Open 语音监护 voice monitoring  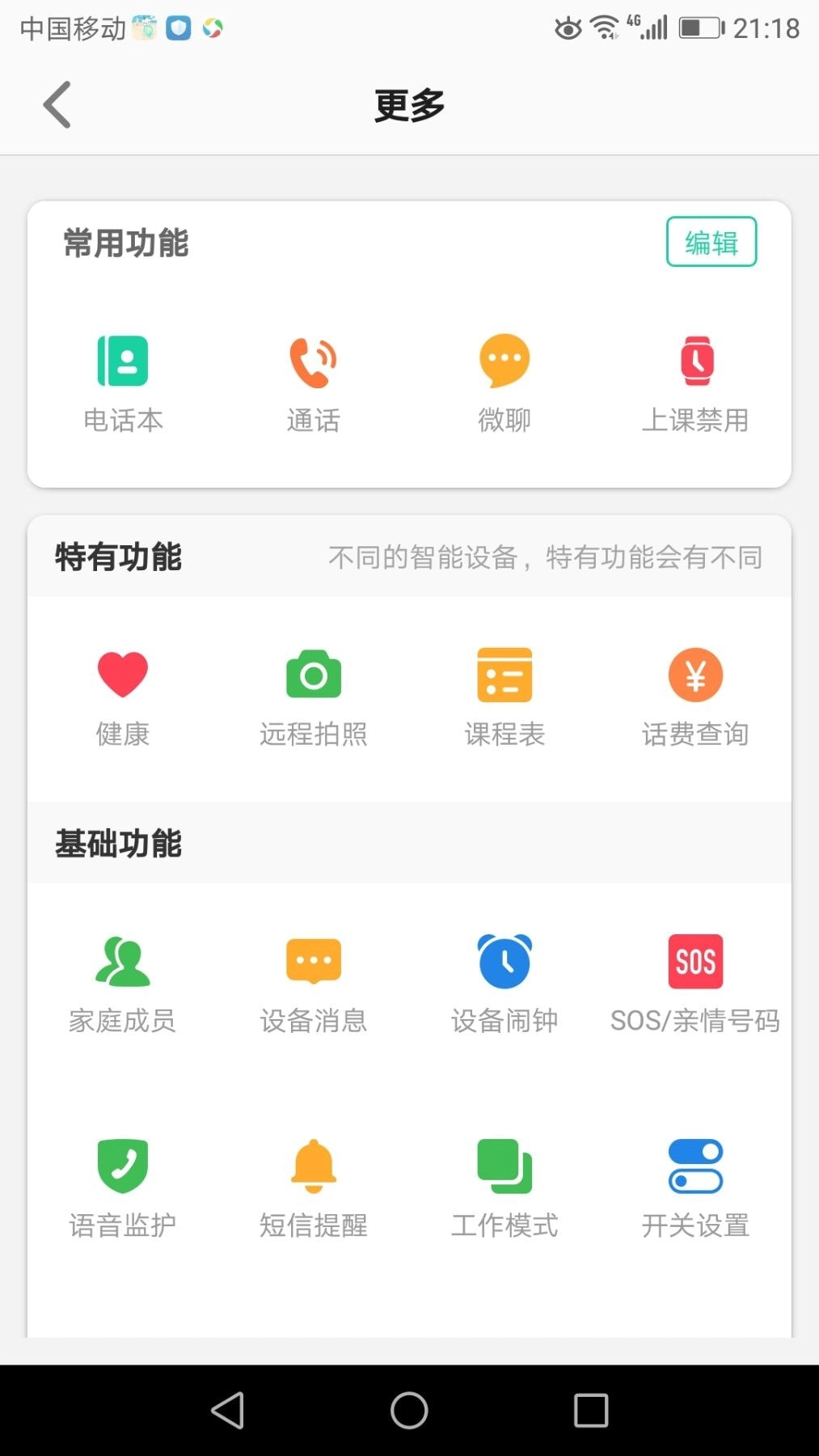coord(123,1189)
